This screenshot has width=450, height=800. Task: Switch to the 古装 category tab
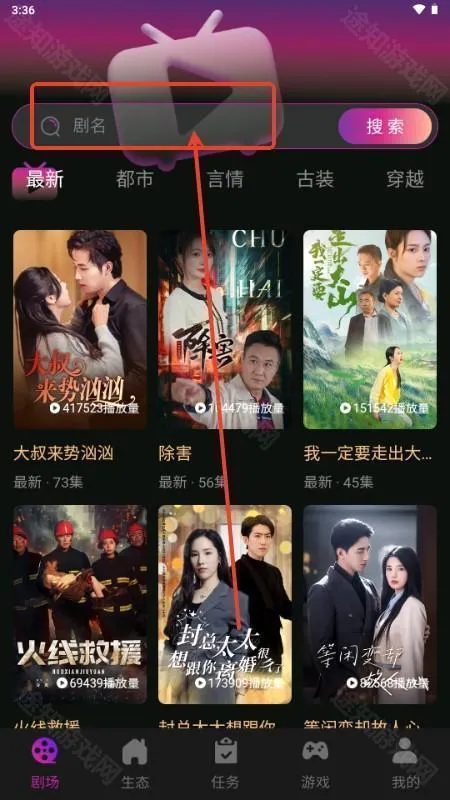point(315,179)
